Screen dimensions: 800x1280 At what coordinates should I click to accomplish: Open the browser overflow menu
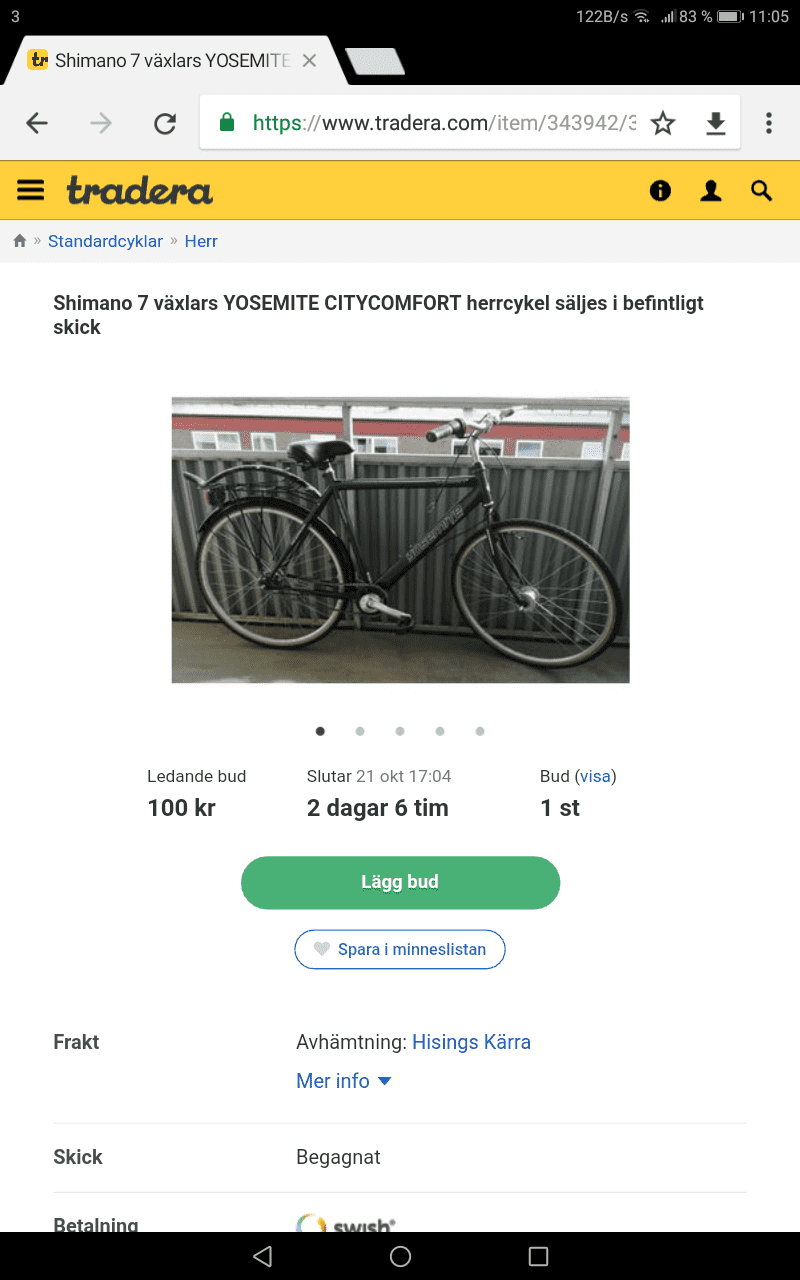[x=769, y=123]
